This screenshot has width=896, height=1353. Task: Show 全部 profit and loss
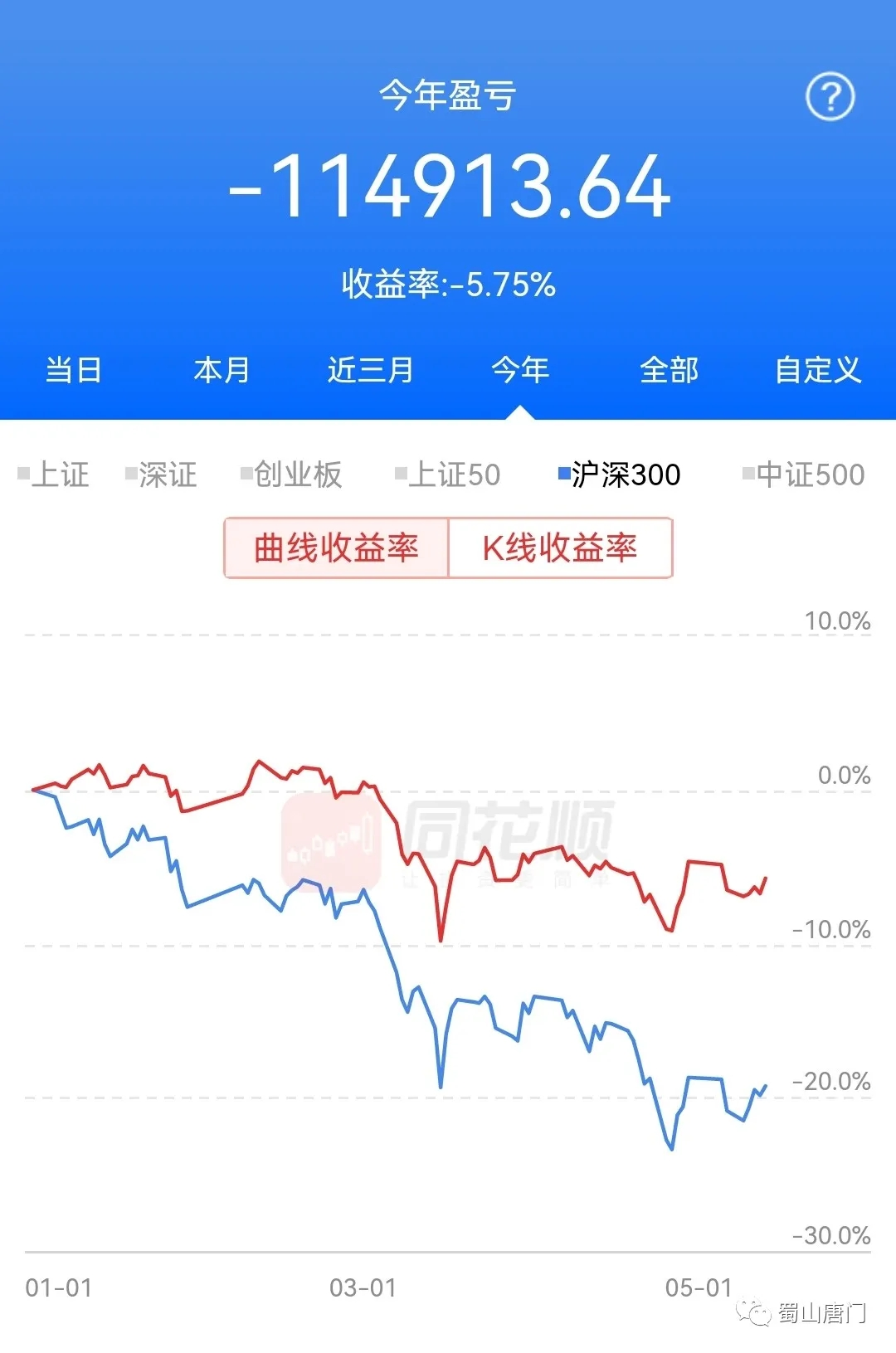coord(669,370)
